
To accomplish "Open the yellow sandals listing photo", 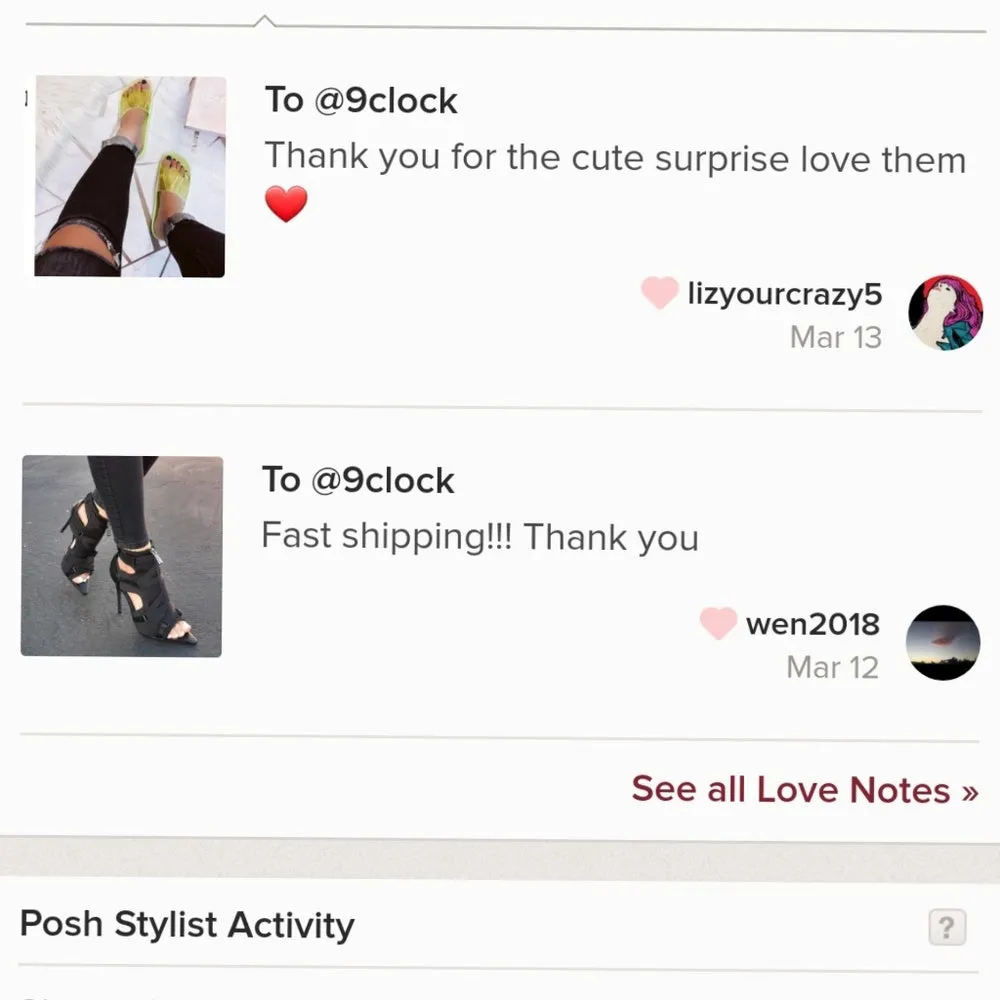I will click(129, 177).
